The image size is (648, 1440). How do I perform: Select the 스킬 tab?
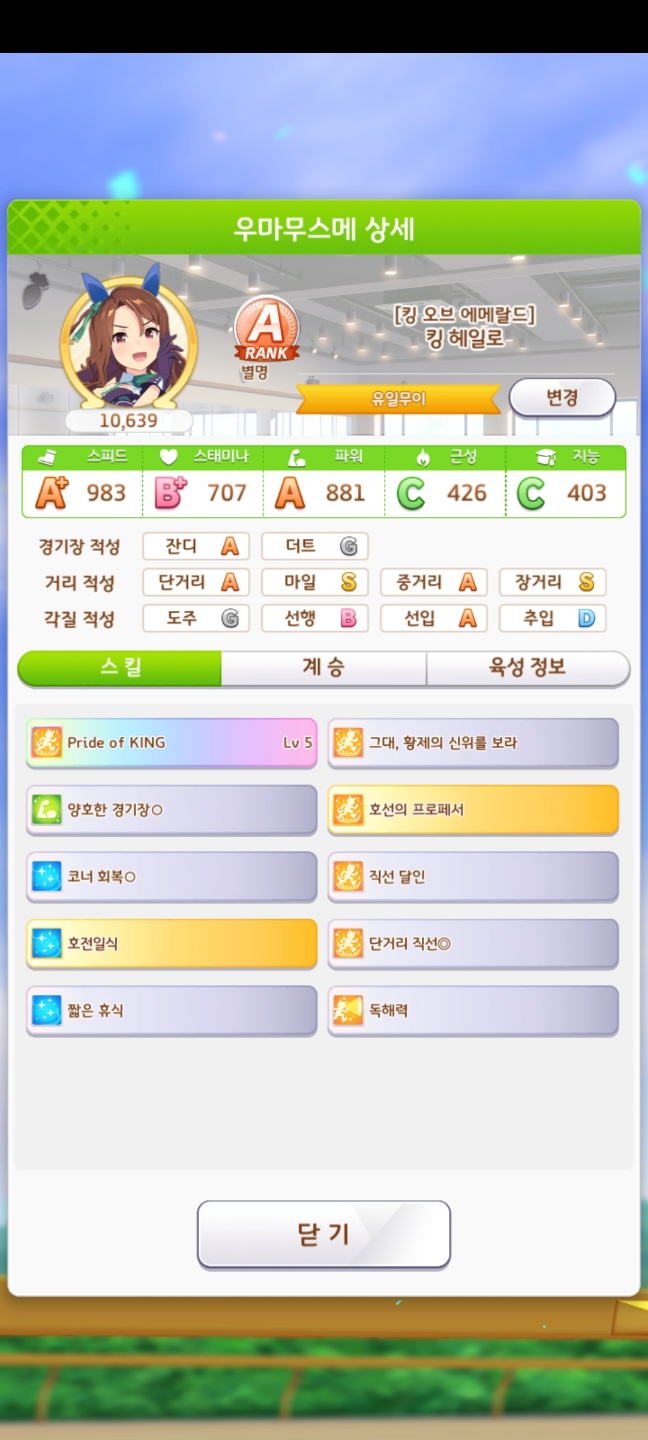click(120, 668)
